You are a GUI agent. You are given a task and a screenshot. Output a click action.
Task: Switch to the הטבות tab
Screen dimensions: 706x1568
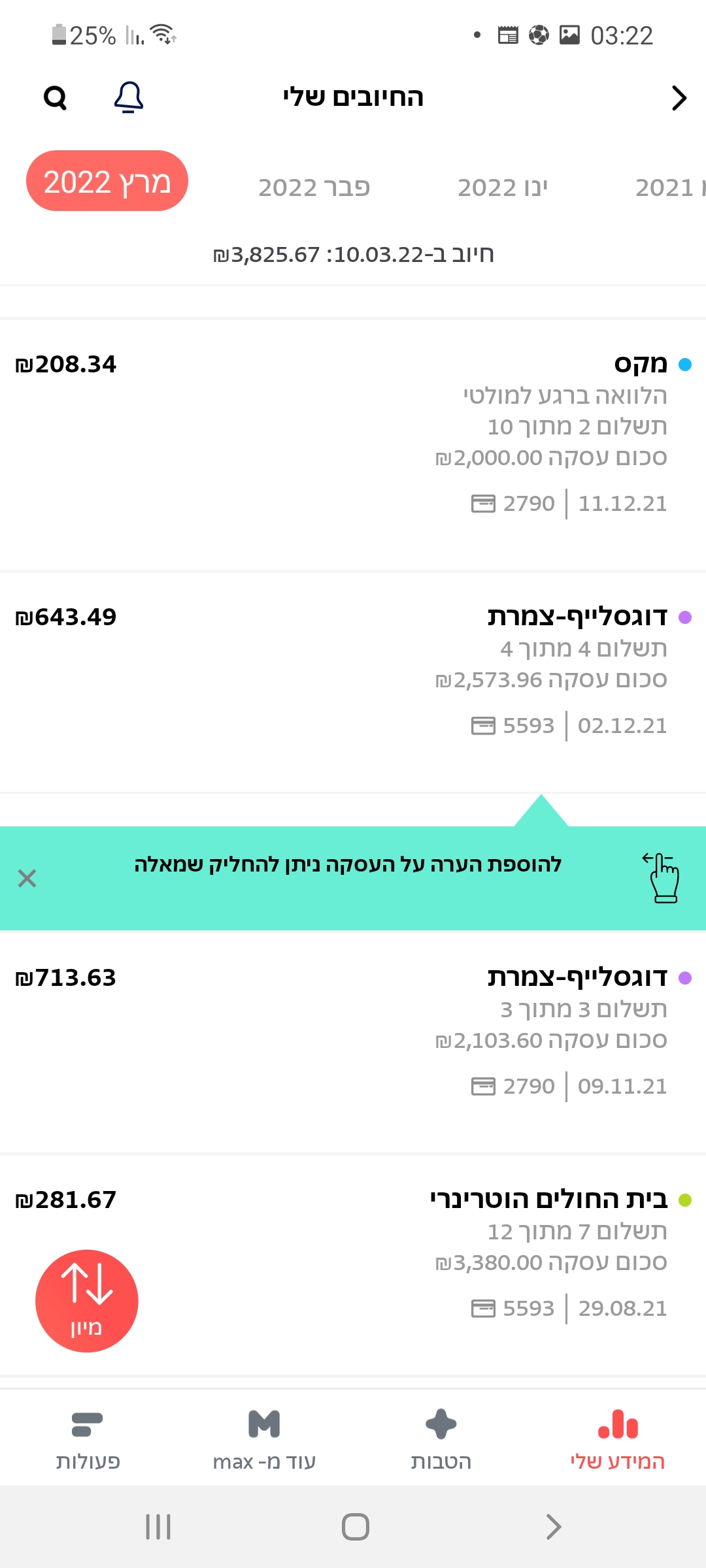[x=441, y=1439]
